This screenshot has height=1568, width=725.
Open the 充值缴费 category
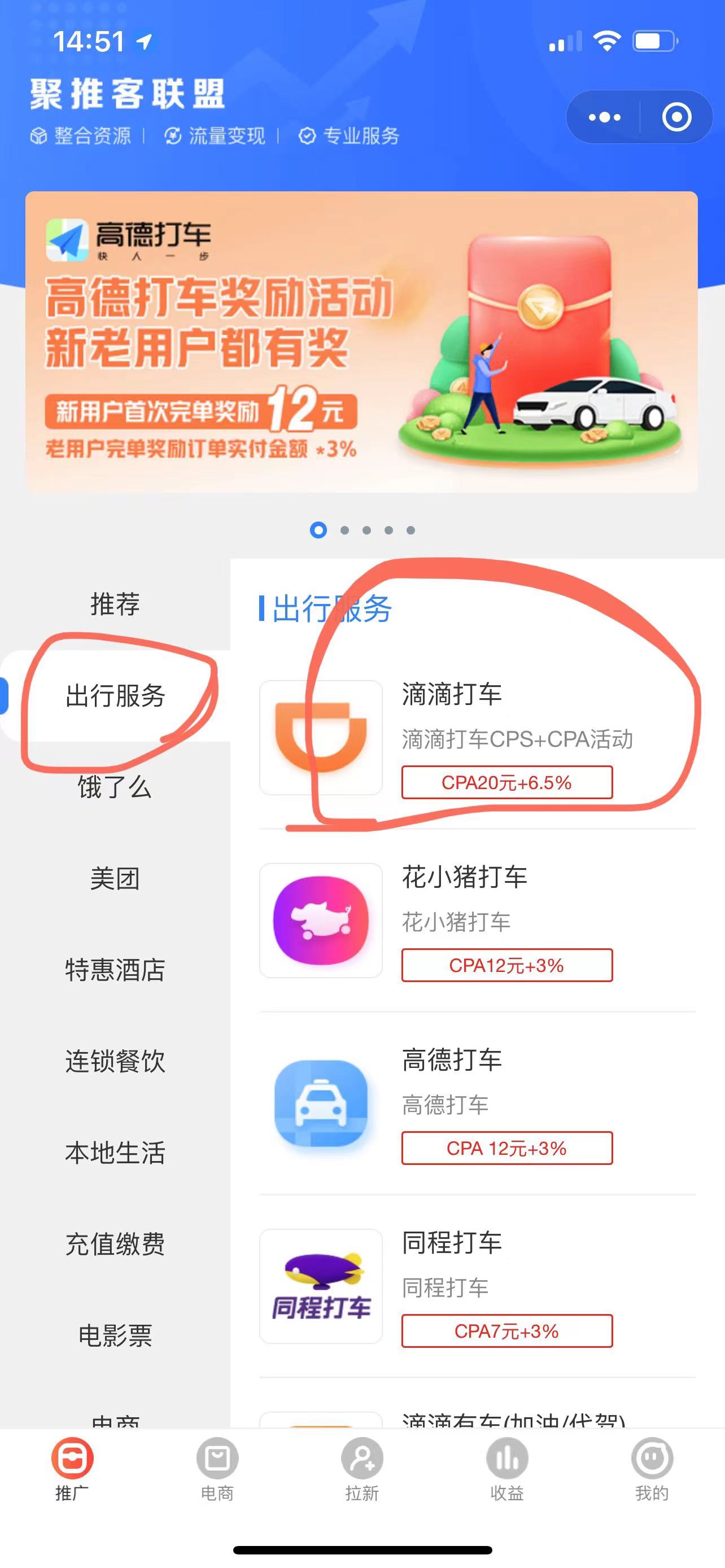pos(115,1243)
